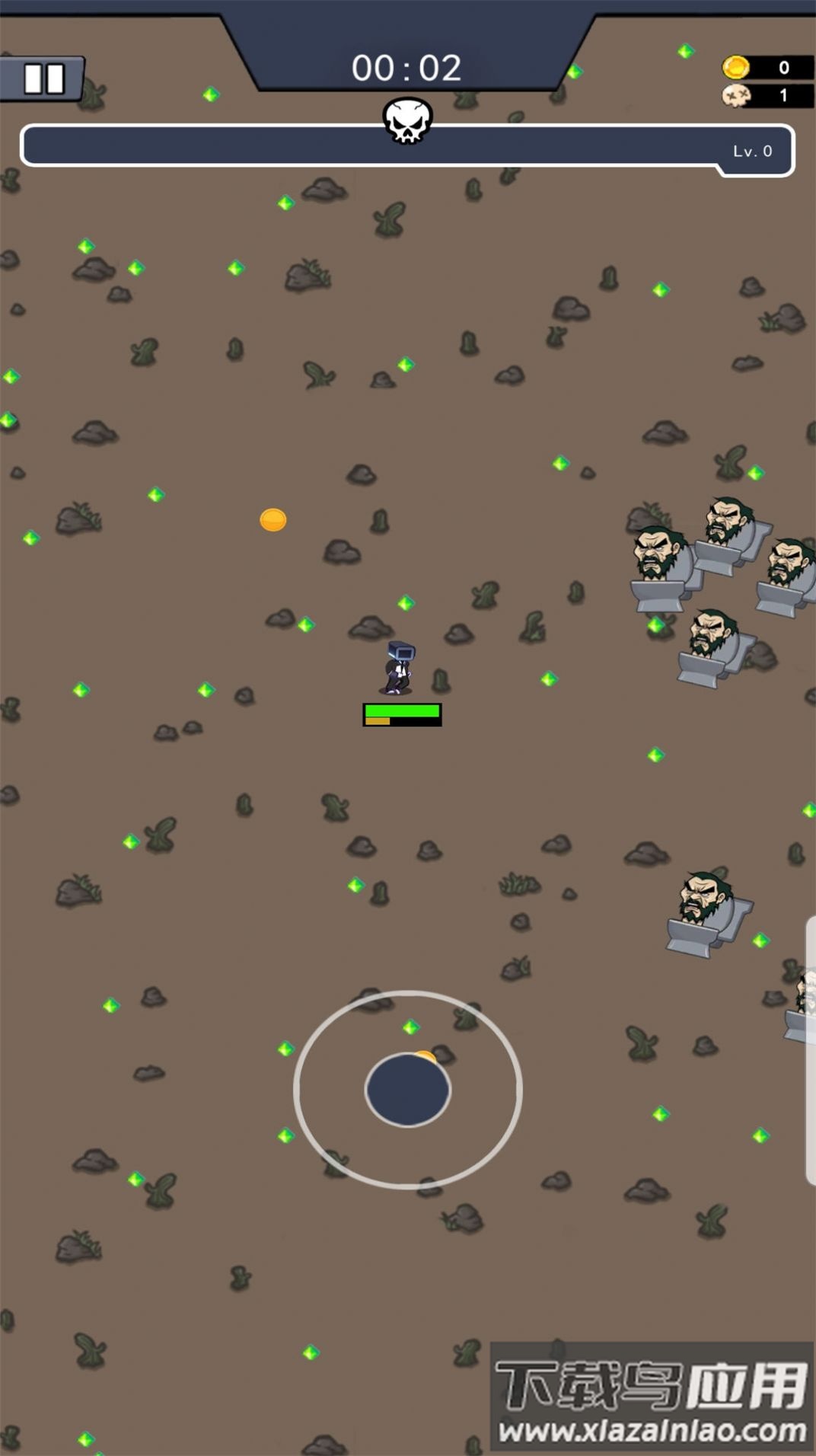Image resolution: width=816 pixels, height=1456 pixels.
Task: Pause the game
Action: click(43, 78)
